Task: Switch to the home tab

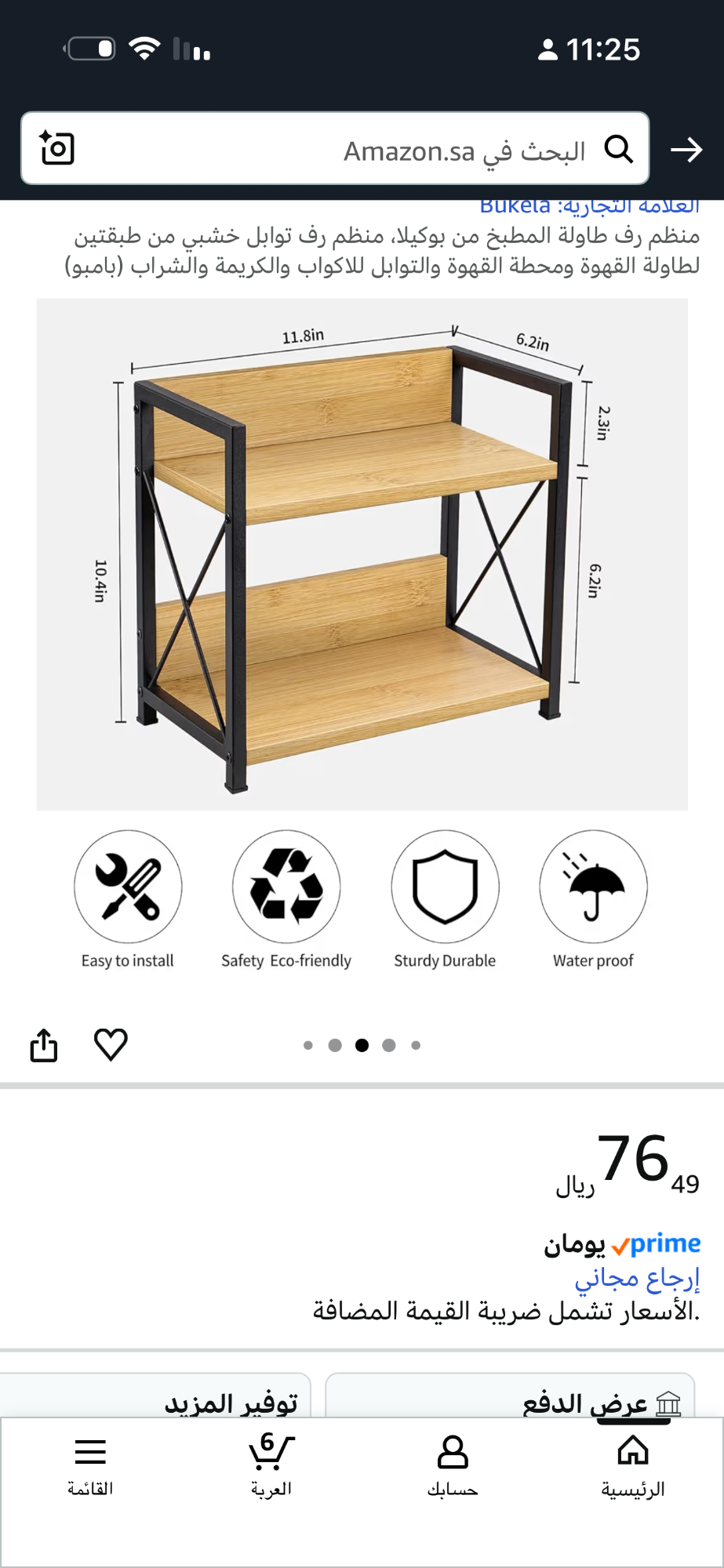Action: coord(632,1465)
